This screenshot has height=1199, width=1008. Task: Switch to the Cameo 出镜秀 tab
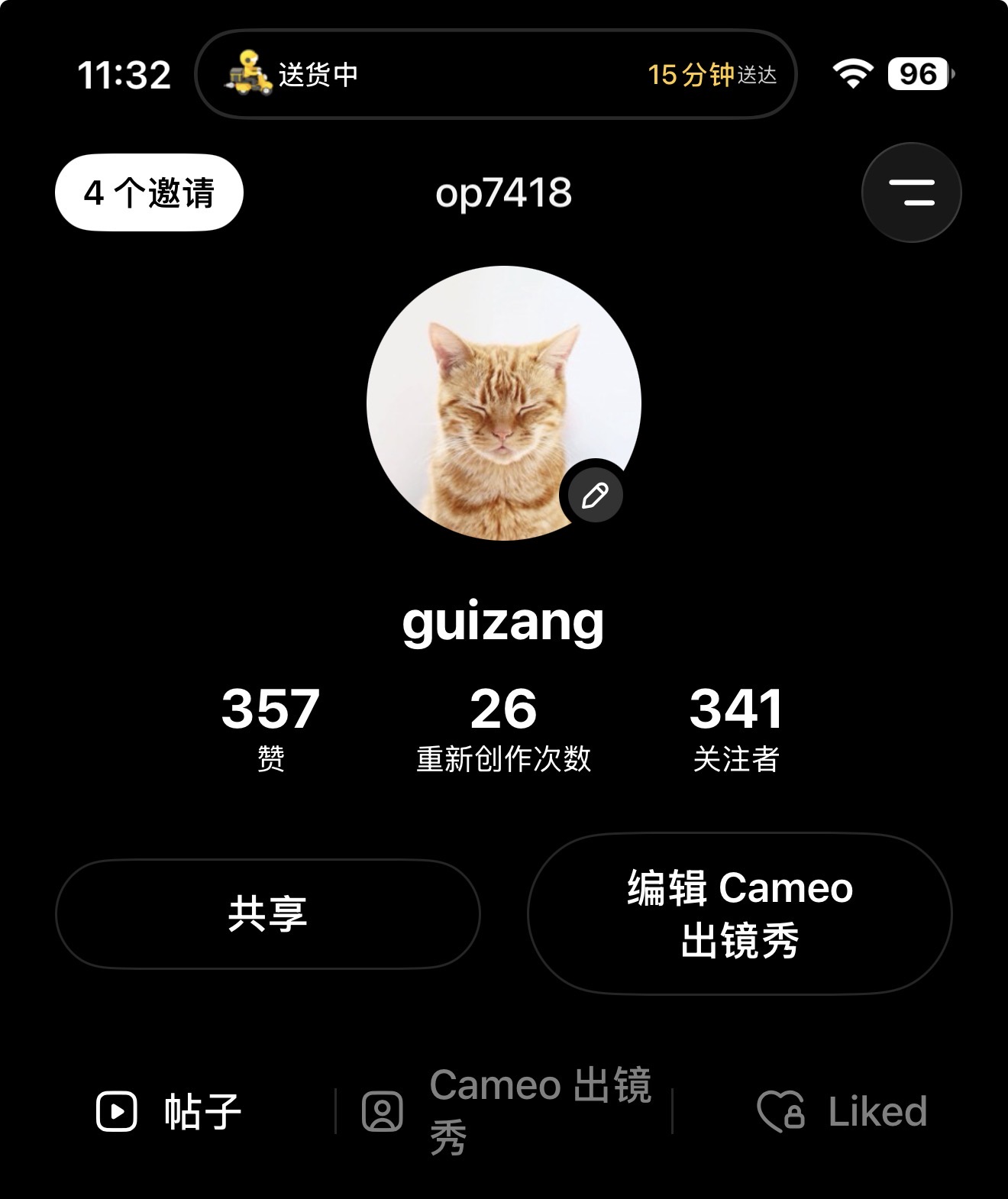click(x=506, y=1111)
